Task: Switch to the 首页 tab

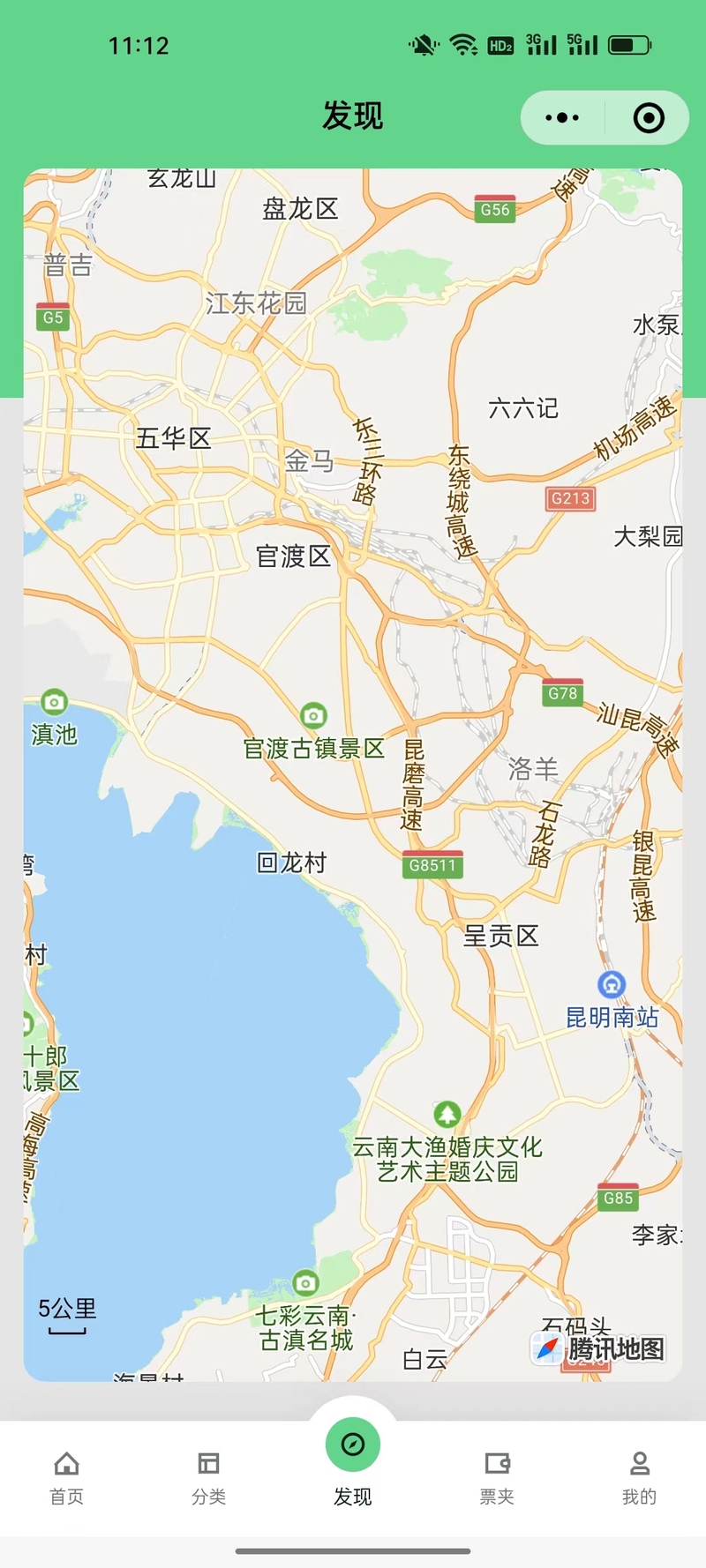Action: 66,1478
